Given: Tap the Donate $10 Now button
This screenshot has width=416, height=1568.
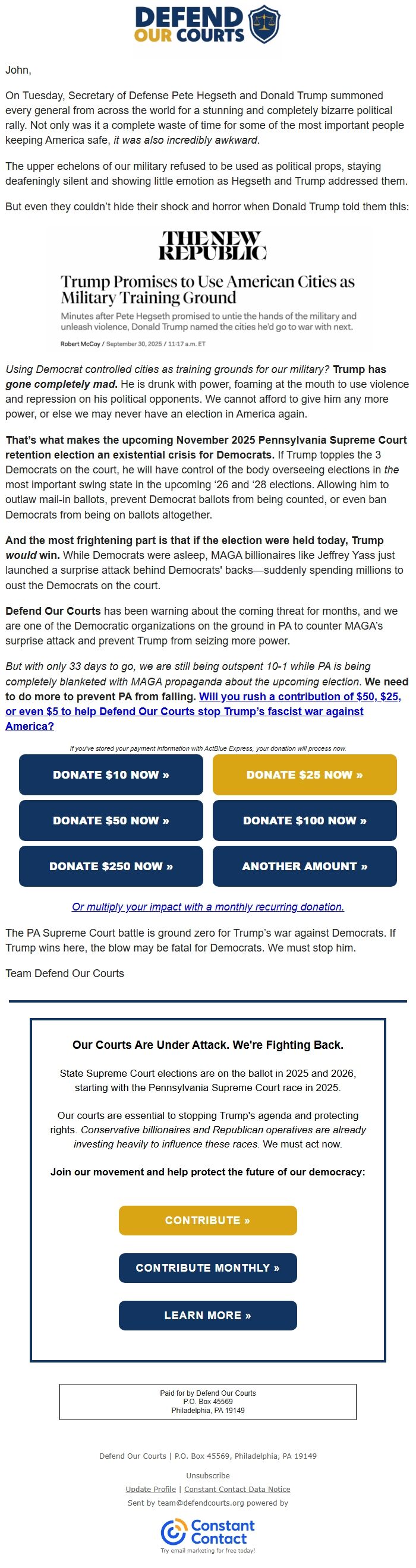Looking at the screenshot, I should (x=111, y=774).
